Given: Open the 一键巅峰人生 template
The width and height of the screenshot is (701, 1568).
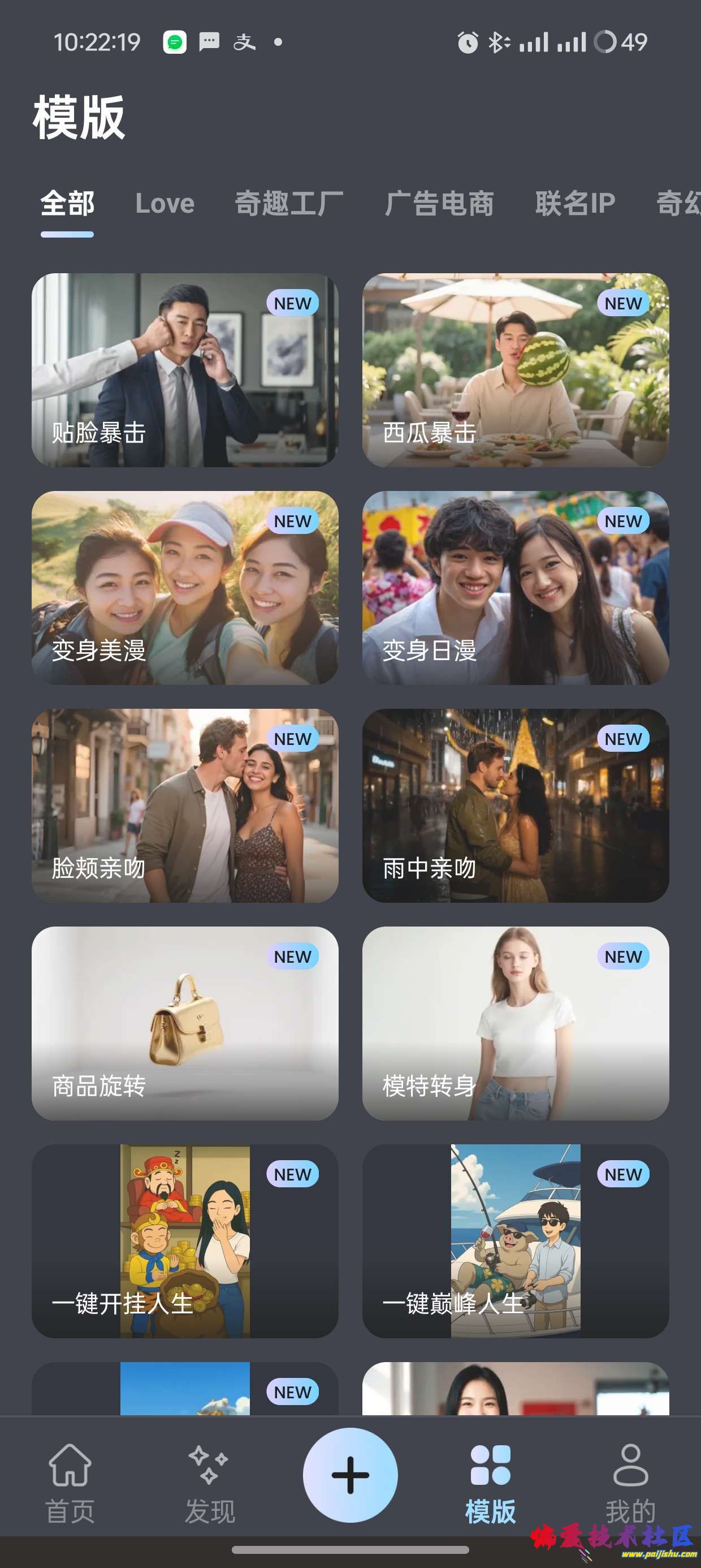Looking at the screenshot, I should 516,1240.
